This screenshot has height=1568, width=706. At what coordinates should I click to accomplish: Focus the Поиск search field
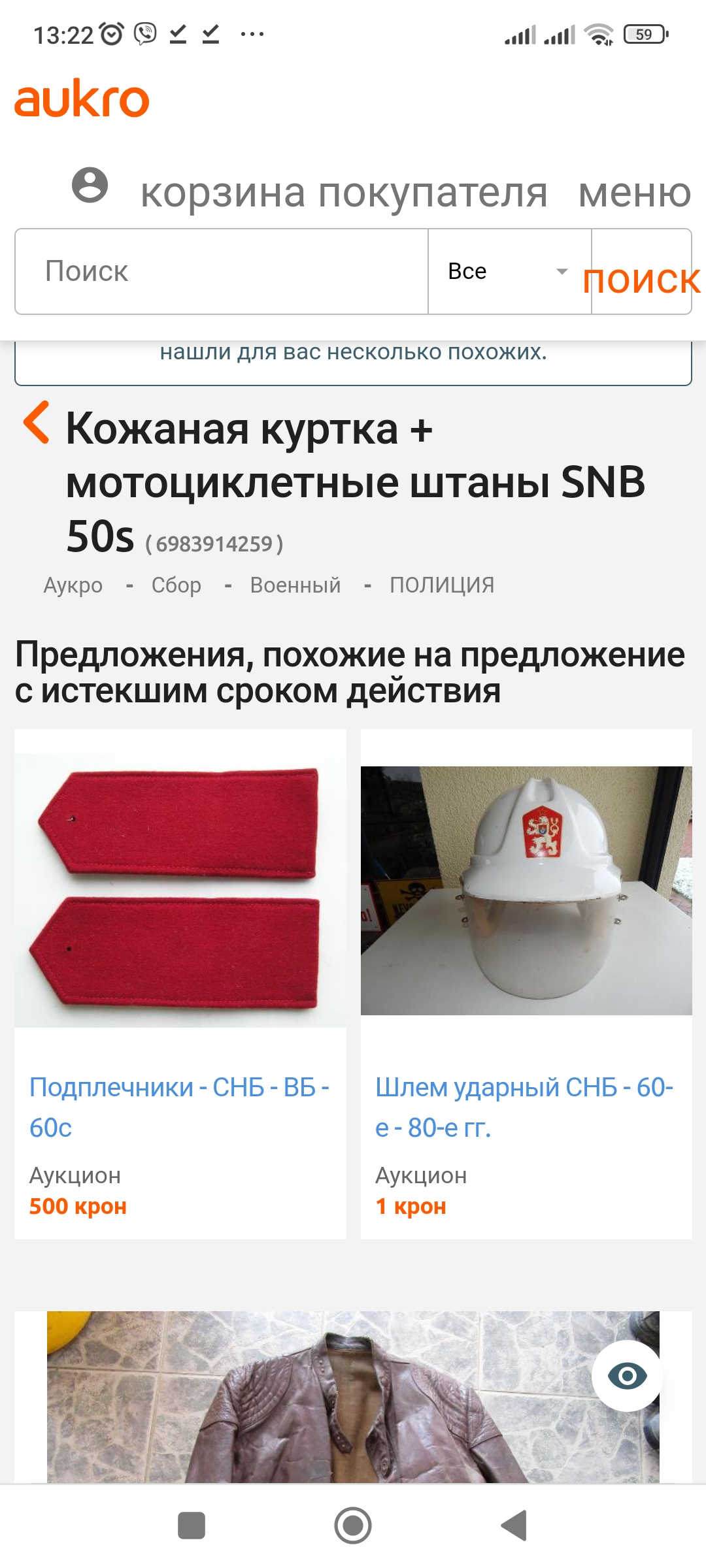221,271
